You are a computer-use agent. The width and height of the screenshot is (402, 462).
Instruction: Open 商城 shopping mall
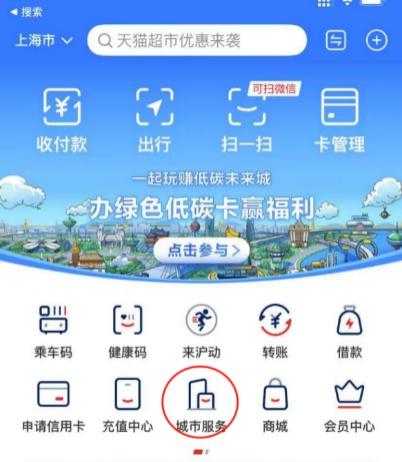coord(275,406)
